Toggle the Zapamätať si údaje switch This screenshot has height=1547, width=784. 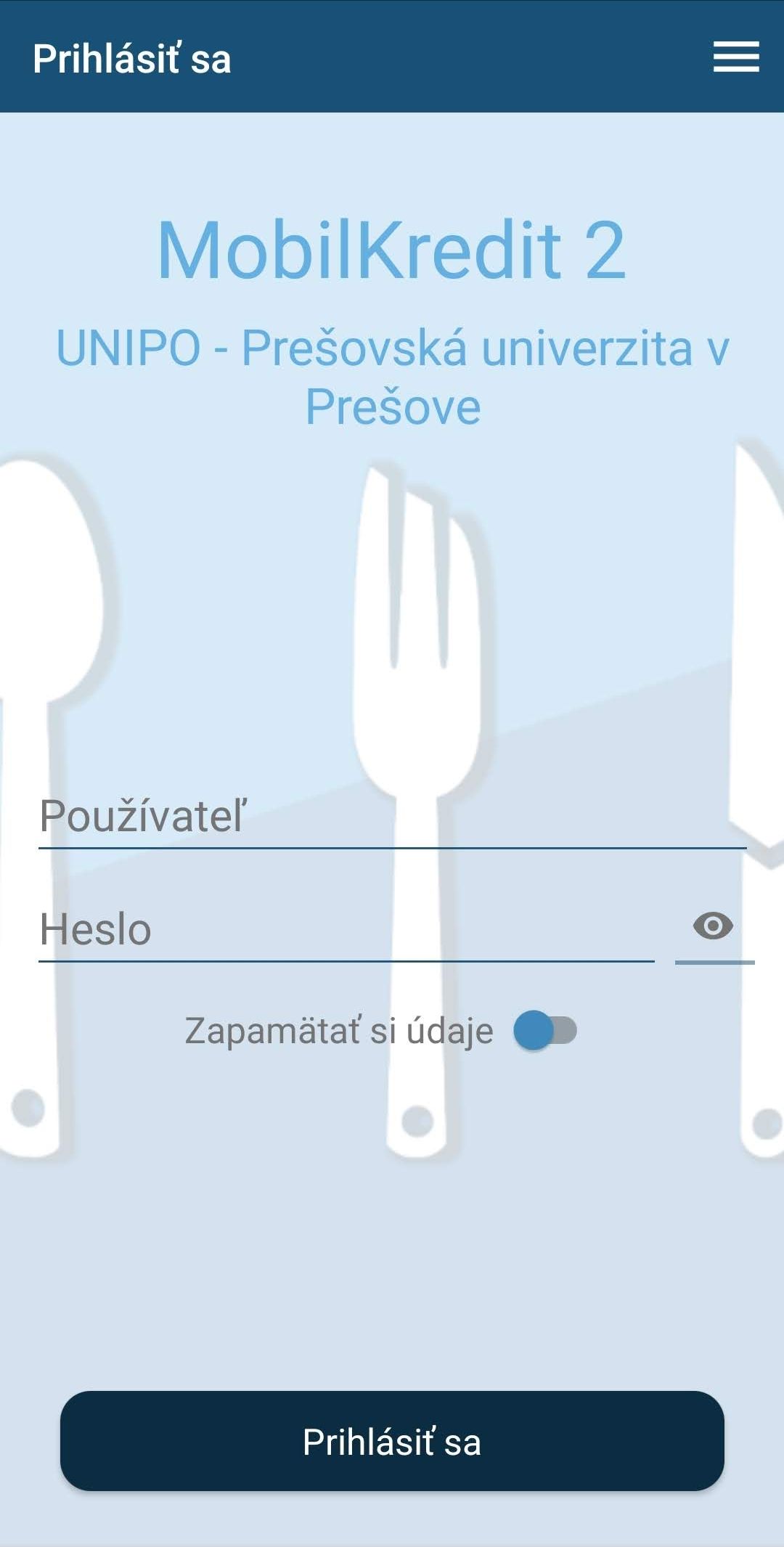tap(545, 1030)
